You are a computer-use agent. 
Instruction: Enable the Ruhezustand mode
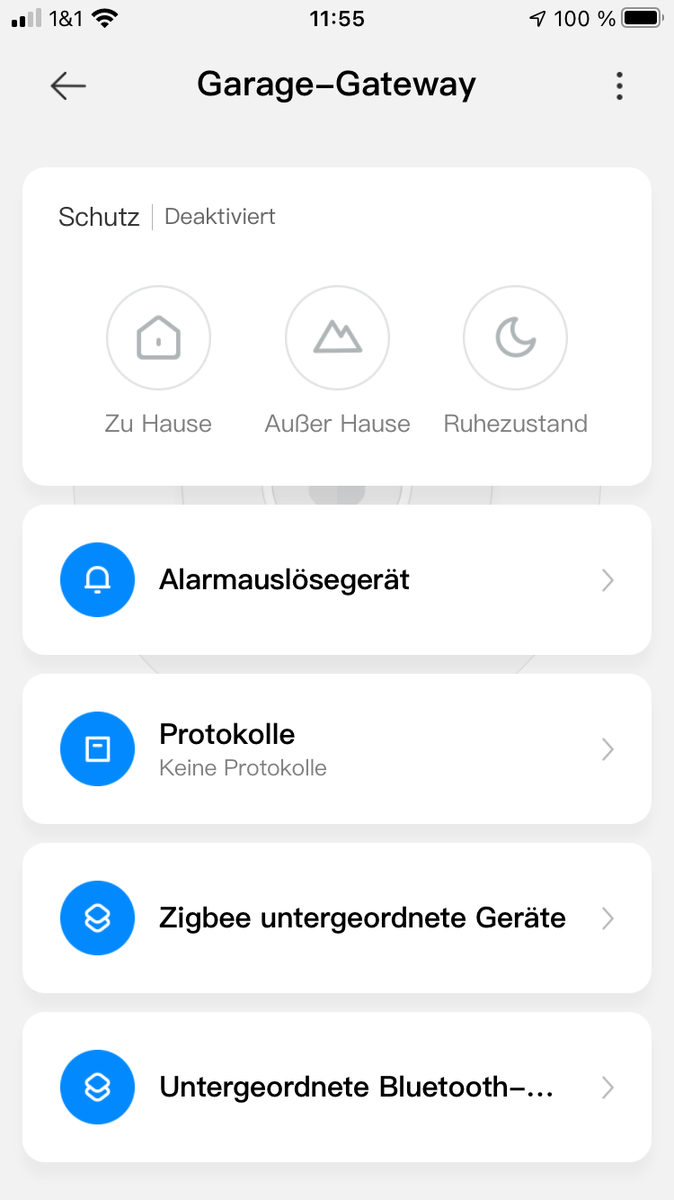pos(515,339)
